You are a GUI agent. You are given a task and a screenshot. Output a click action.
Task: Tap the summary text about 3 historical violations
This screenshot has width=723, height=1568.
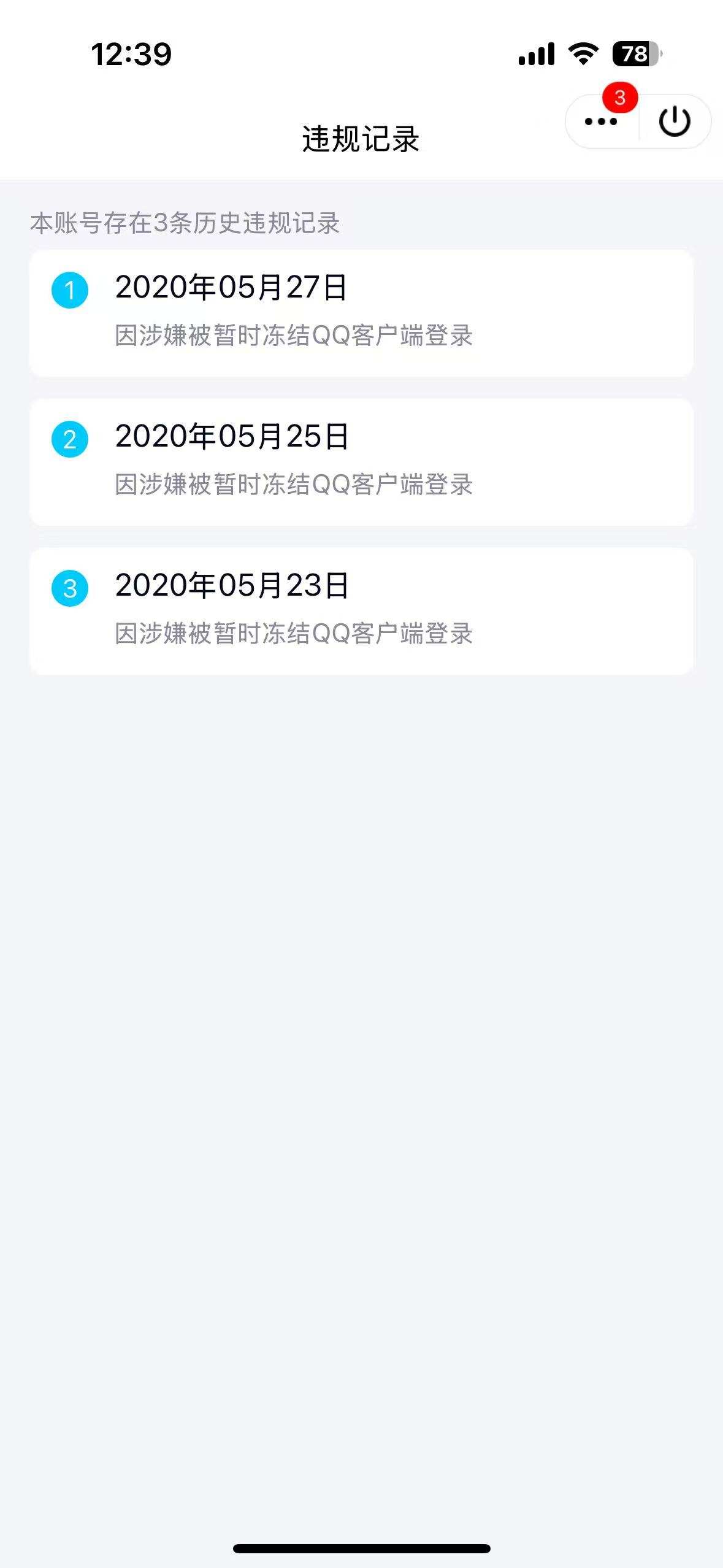coord(186,223)
